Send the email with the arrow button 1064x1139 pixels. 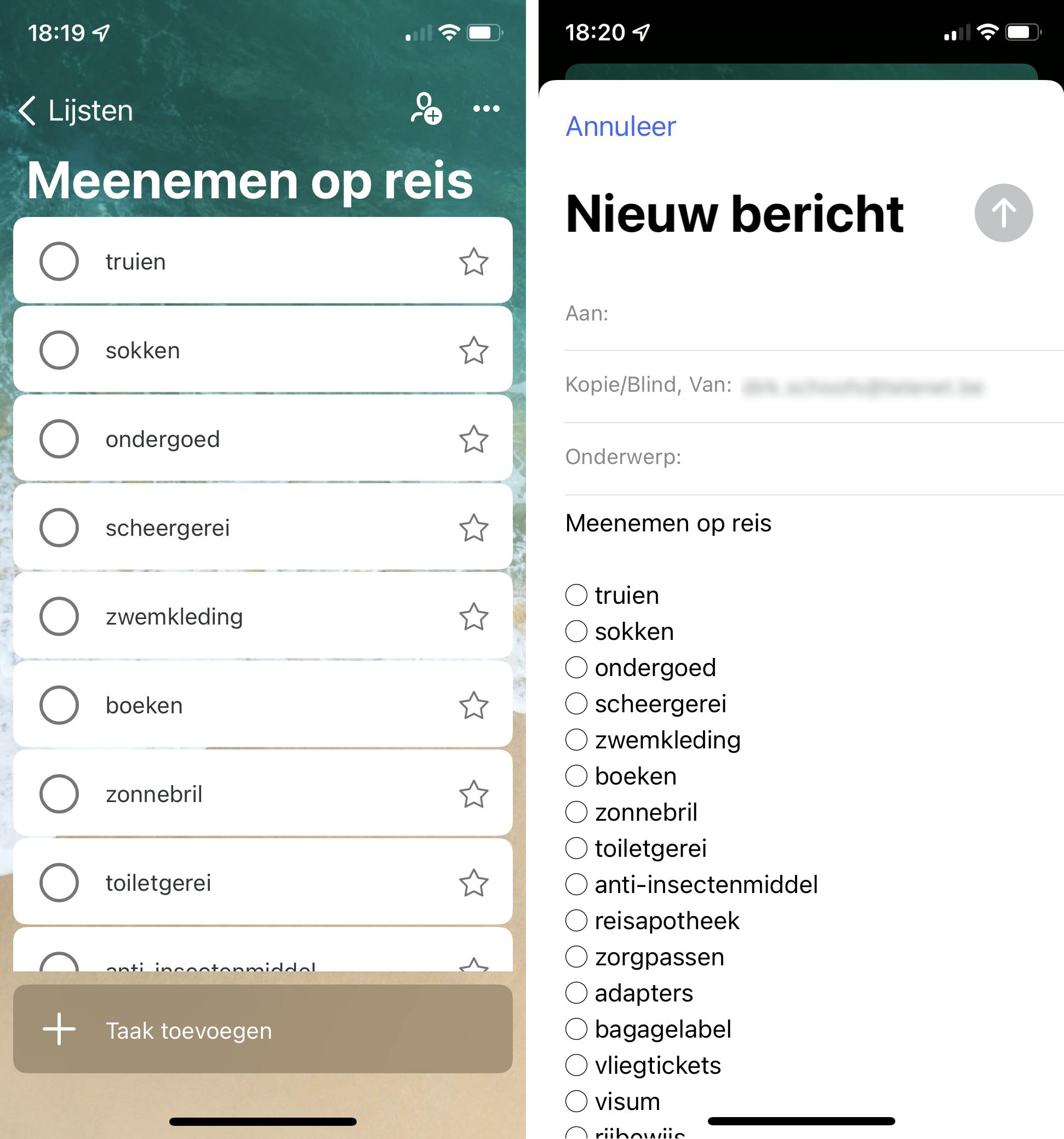point(1003,213)
